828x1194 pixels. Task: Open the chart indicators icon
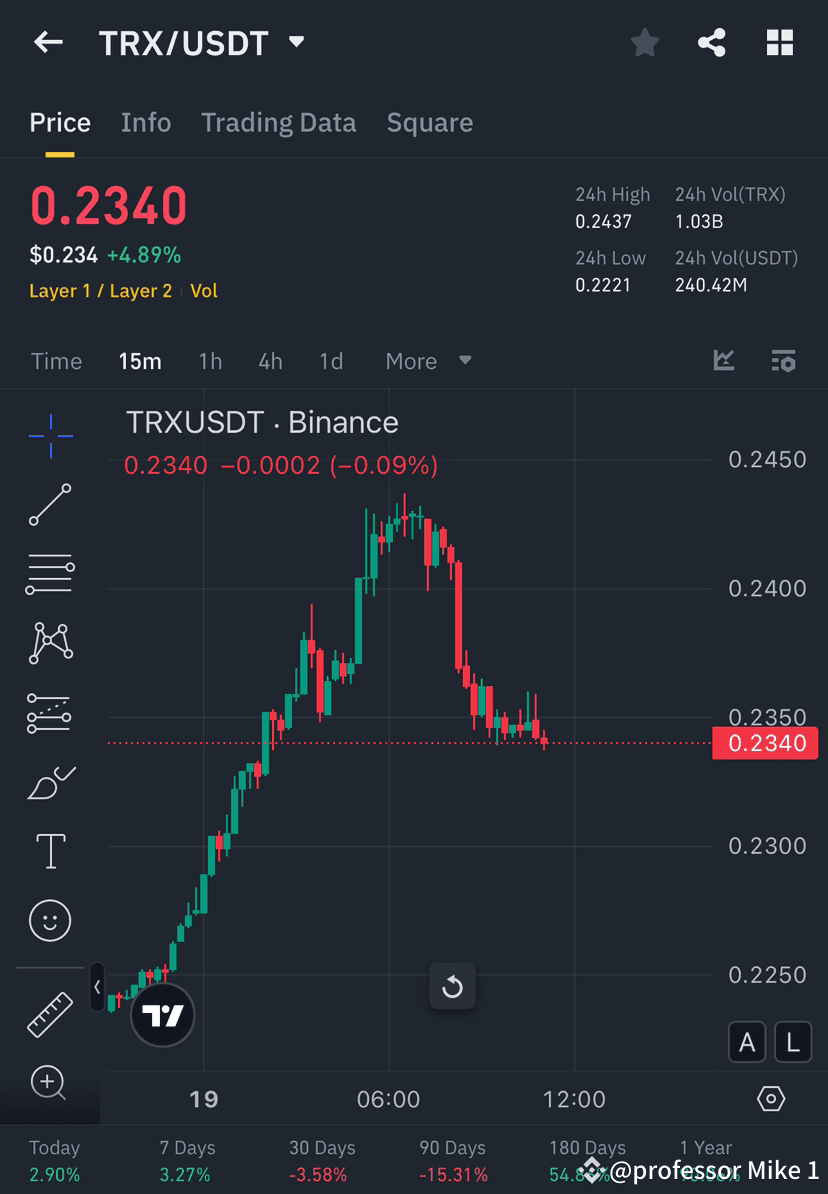(x=723, y=361)
